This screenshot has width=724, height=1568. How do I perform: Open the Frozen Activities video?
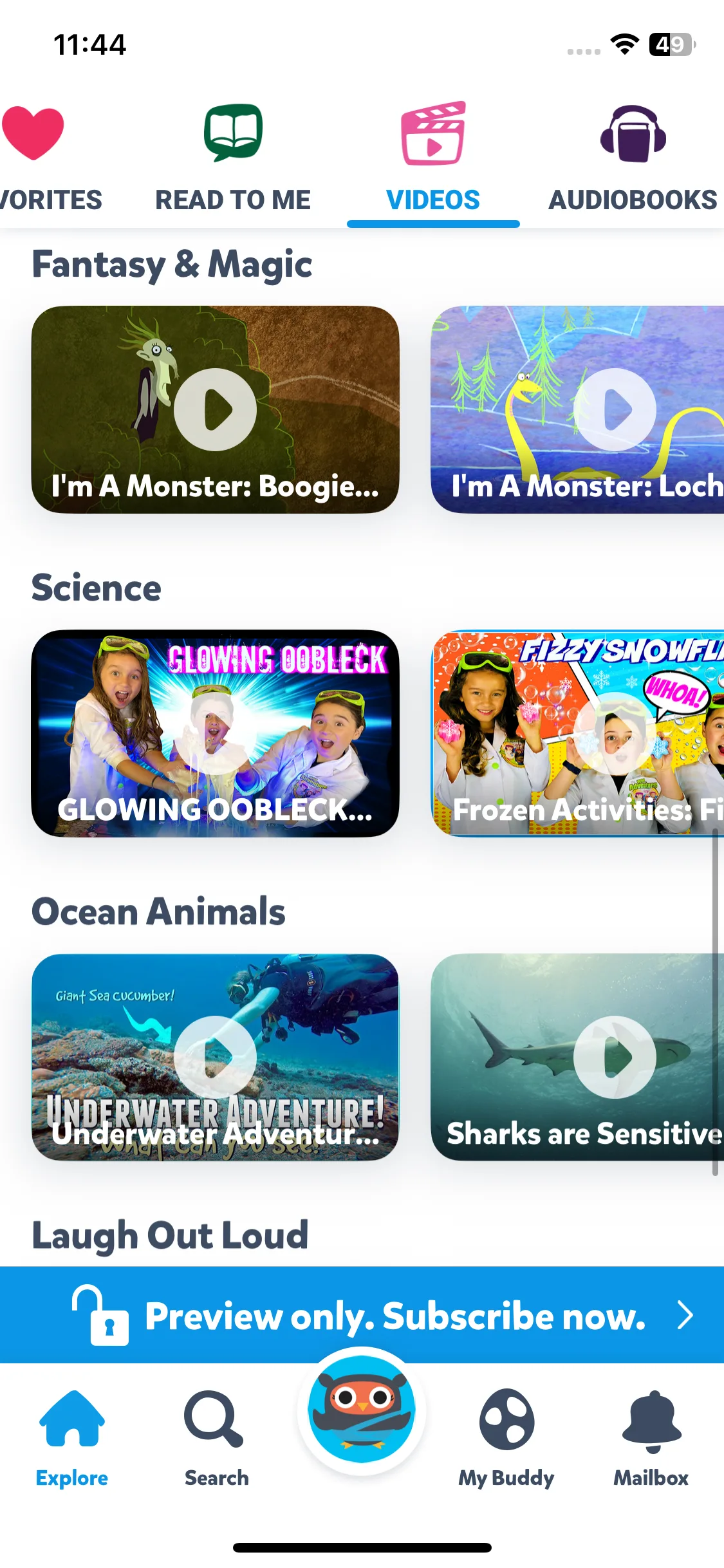pyautogui.click(x=615, y=733)
